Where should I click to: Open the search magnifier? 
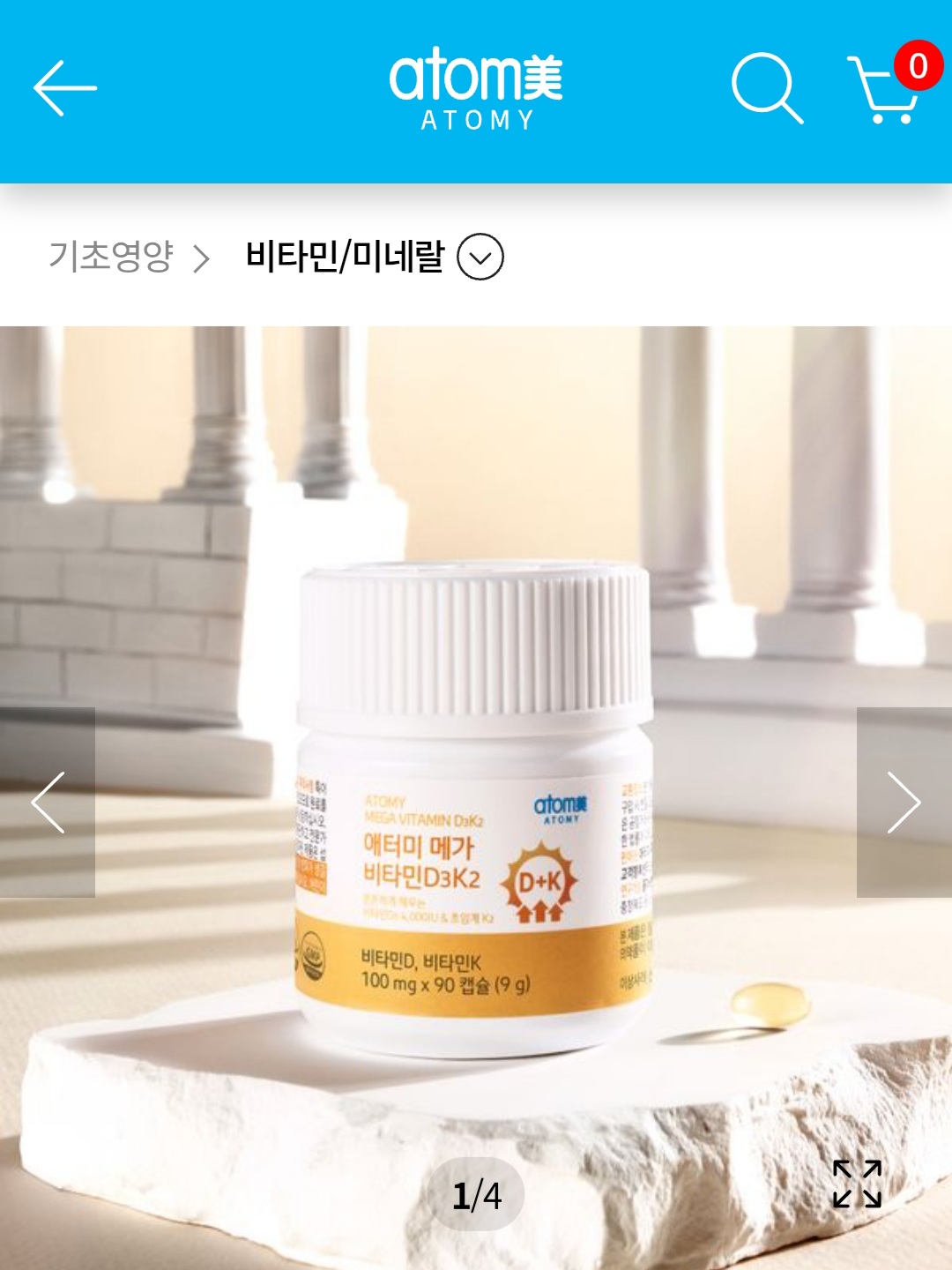pos(766,87)
